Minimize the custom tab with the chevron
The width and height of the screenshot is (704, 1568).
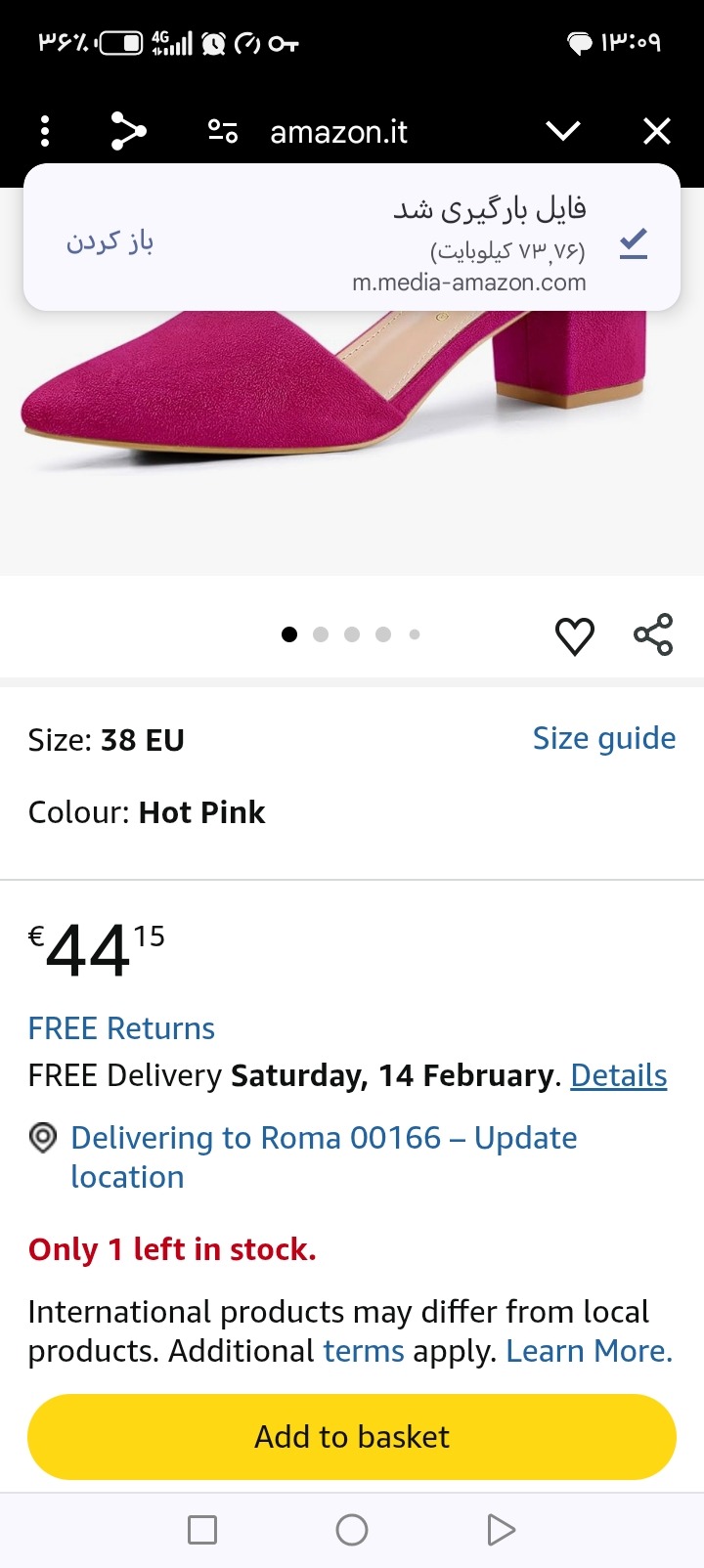point(563,131)
